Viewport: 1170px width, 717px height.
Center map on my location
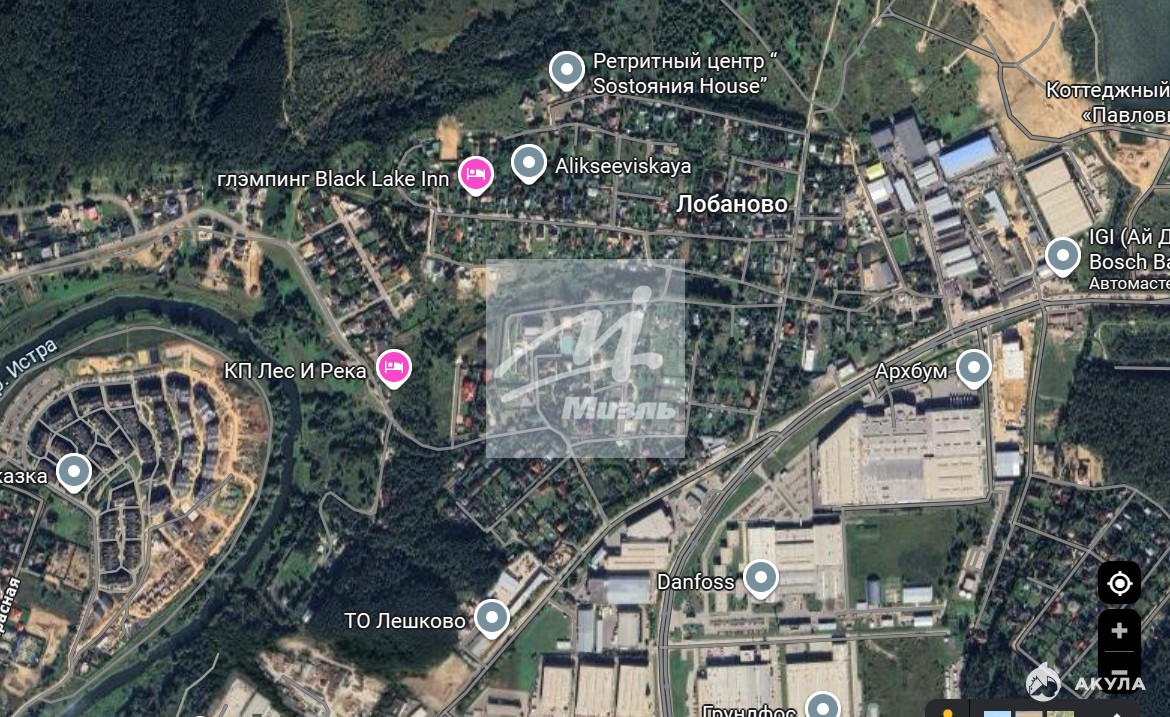[1119, 583]
